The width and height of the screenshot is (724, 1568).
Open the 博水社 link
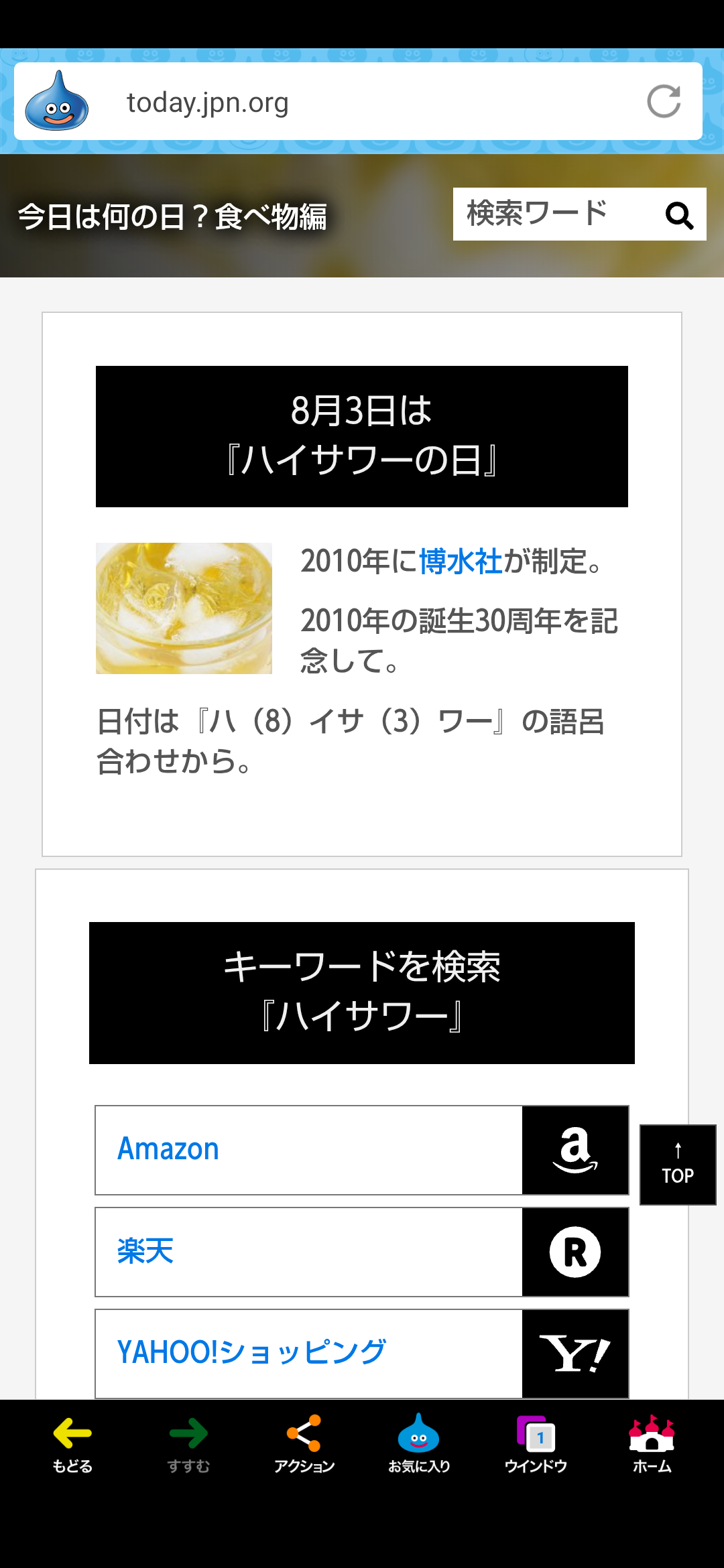[x=461, y=562]
